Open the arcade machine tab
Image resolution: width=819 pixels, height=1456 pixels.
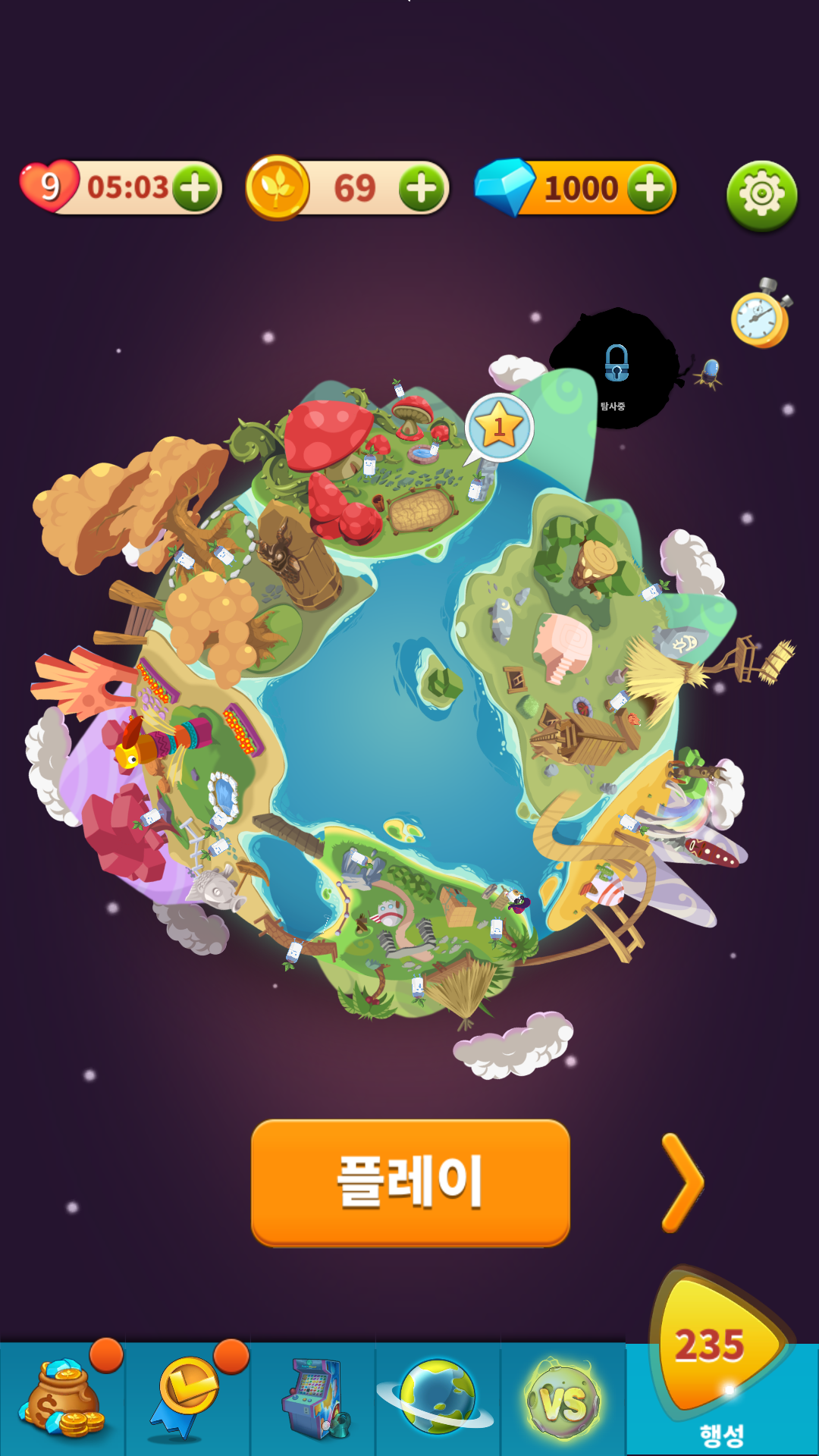(x=312, y=1399)
